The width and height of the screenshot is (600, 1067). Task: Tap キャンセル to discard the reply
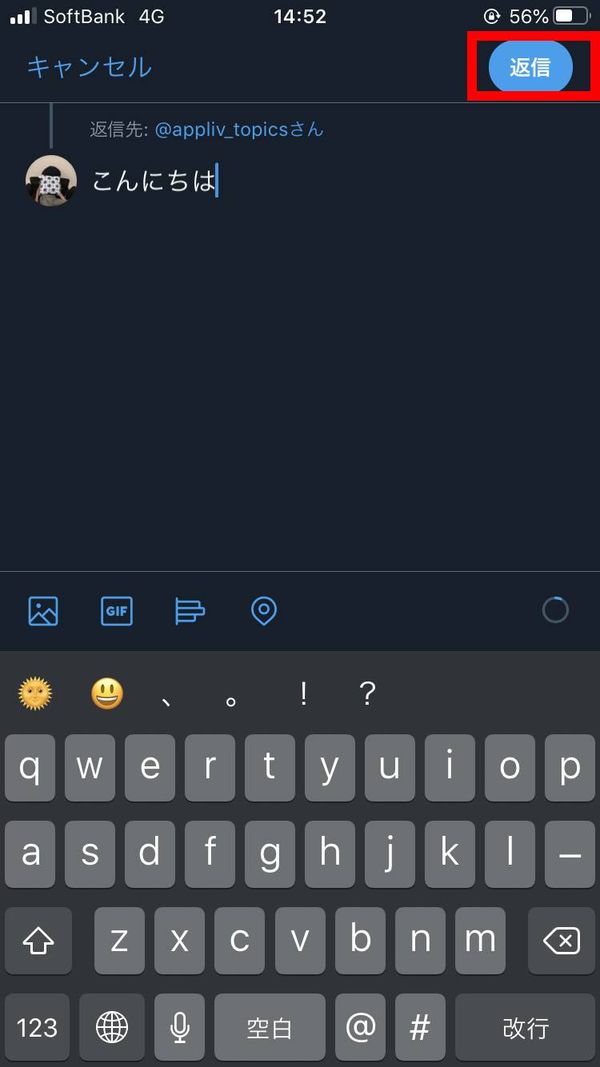click(89, 67)
